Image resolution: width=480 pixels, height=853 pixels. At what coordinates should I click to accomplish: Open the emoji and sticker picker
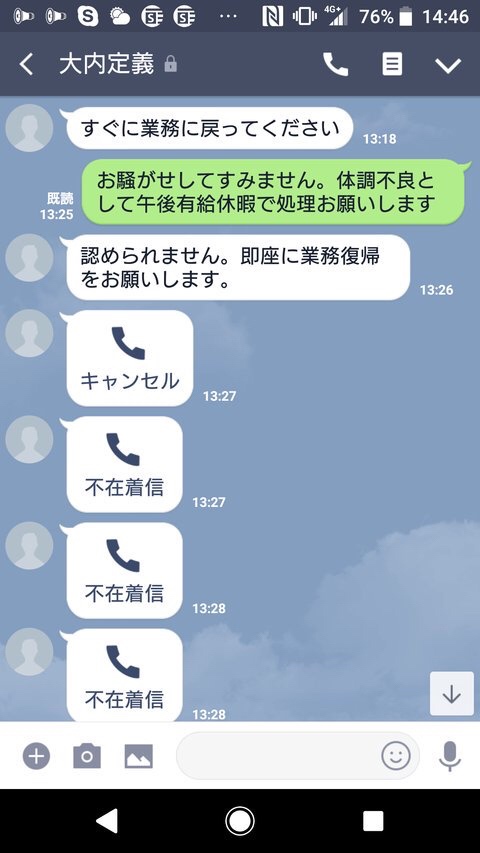click(396, 756)
